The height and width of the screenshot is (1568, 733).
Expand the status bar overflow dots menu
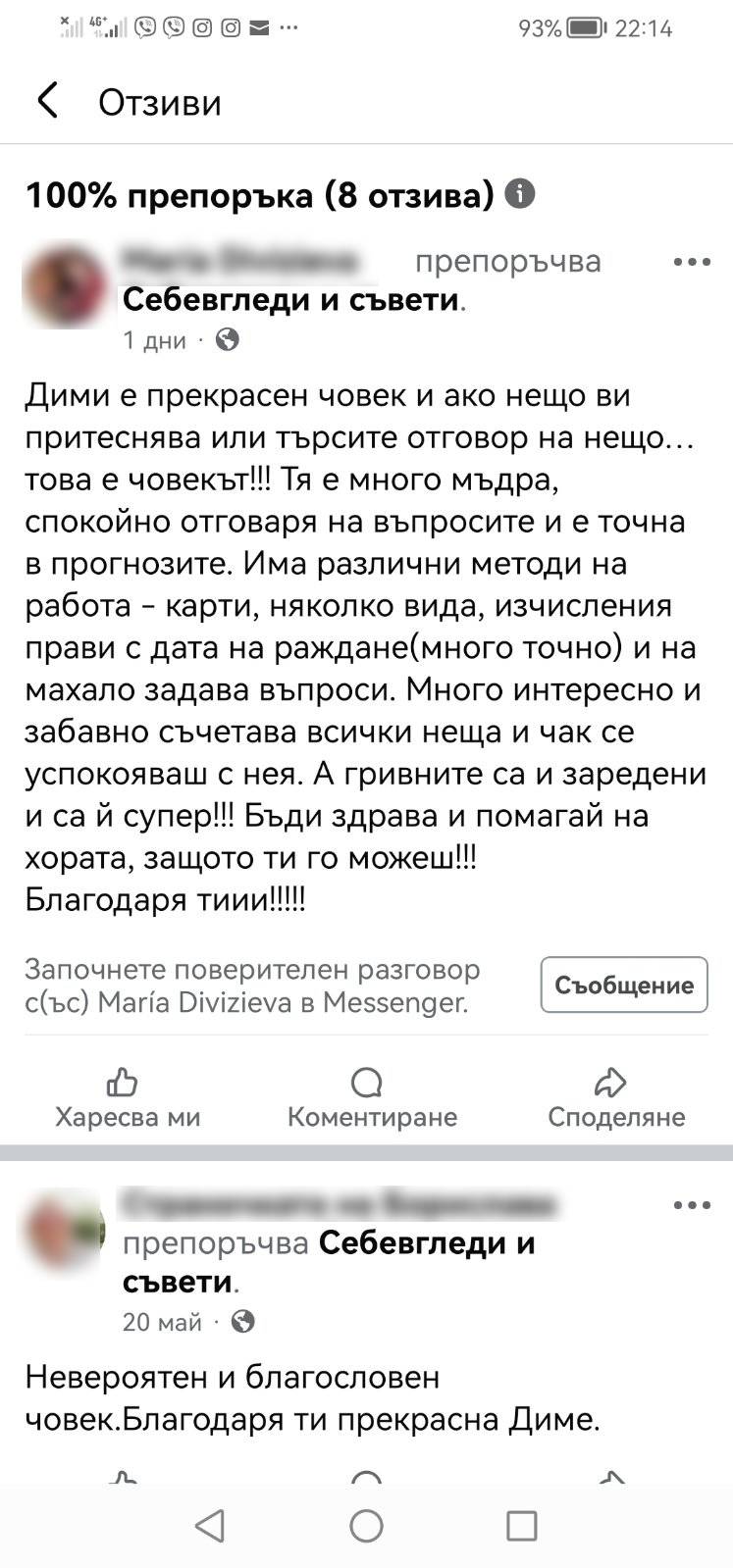[x=289, y=27]
